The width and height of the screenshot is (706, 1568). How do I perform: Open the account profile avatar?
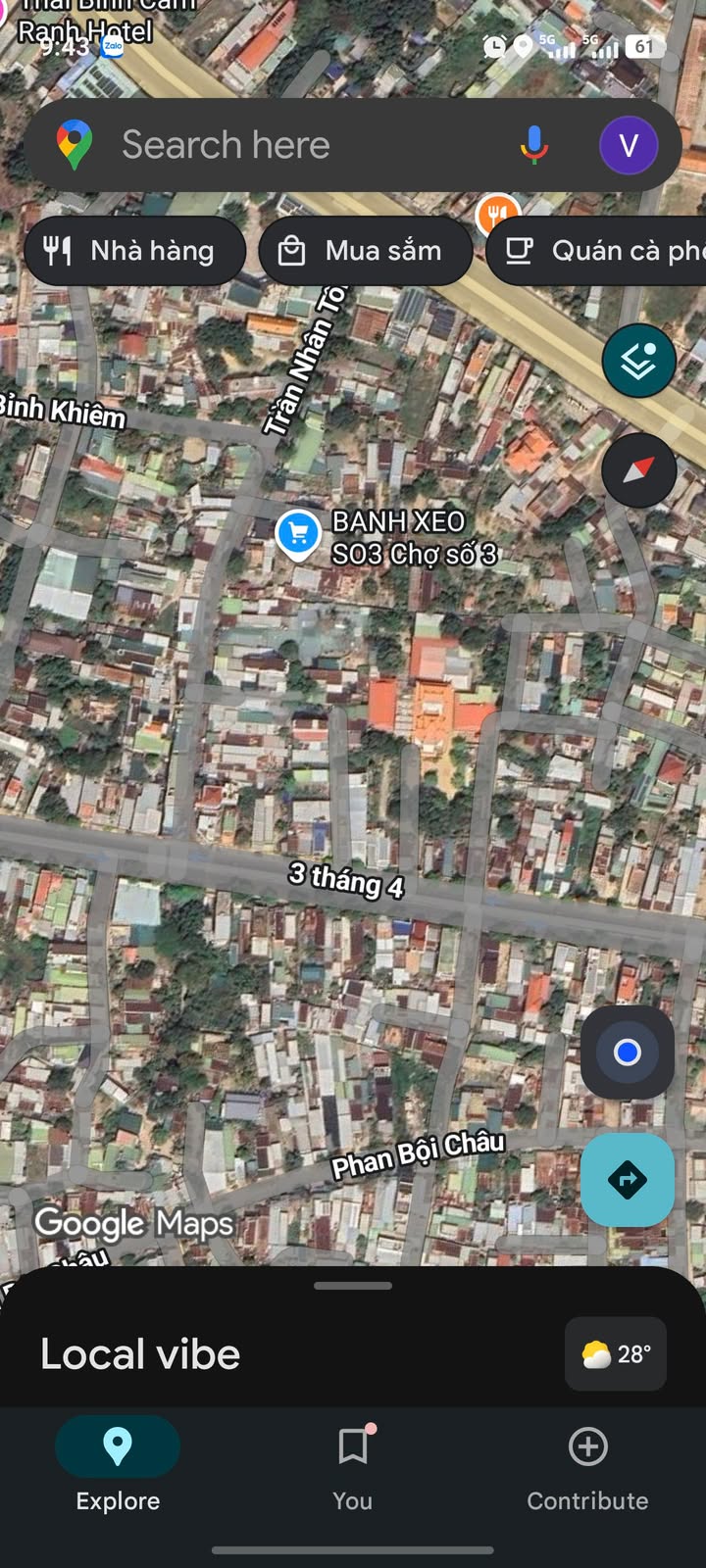(628, 145)
